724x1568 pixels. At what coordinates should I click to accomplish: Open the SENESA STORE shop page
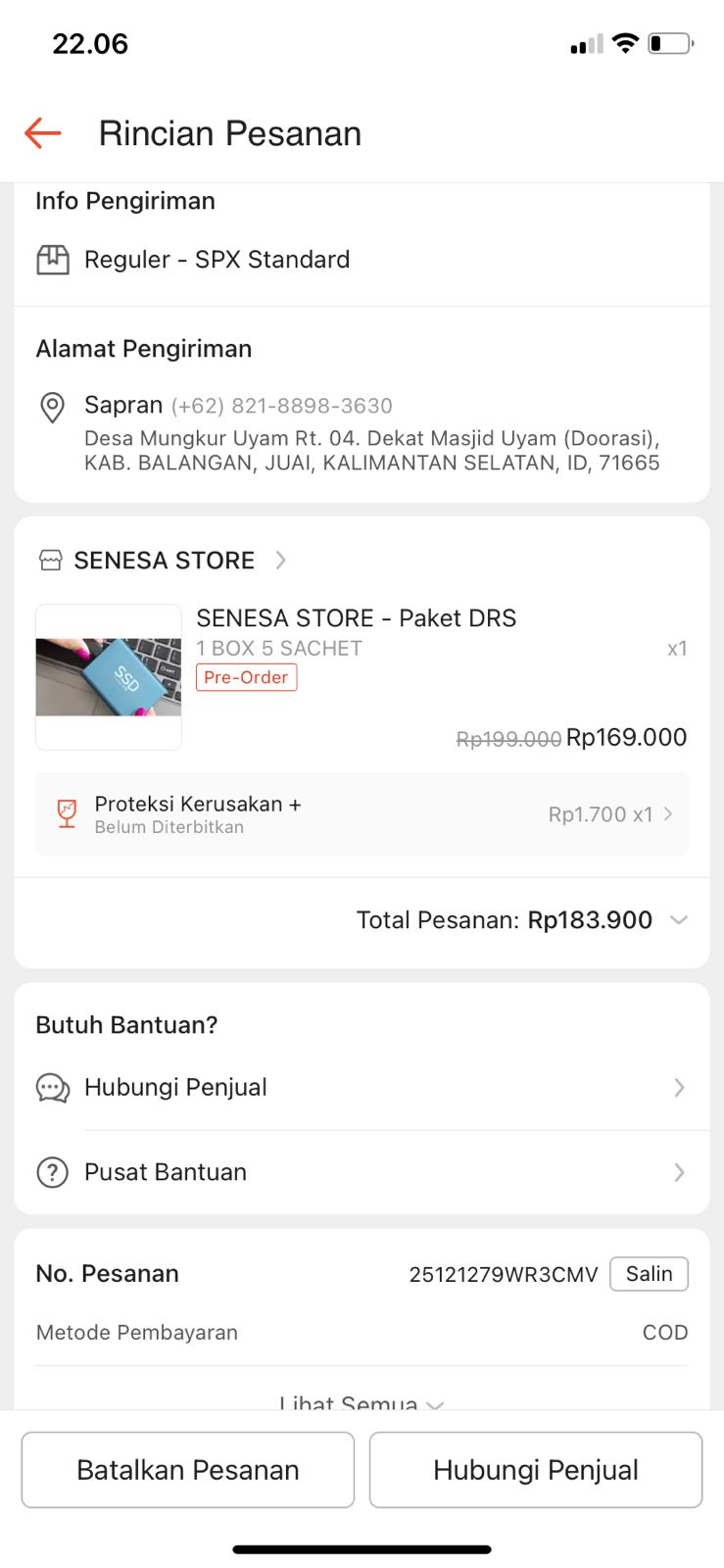164,561
